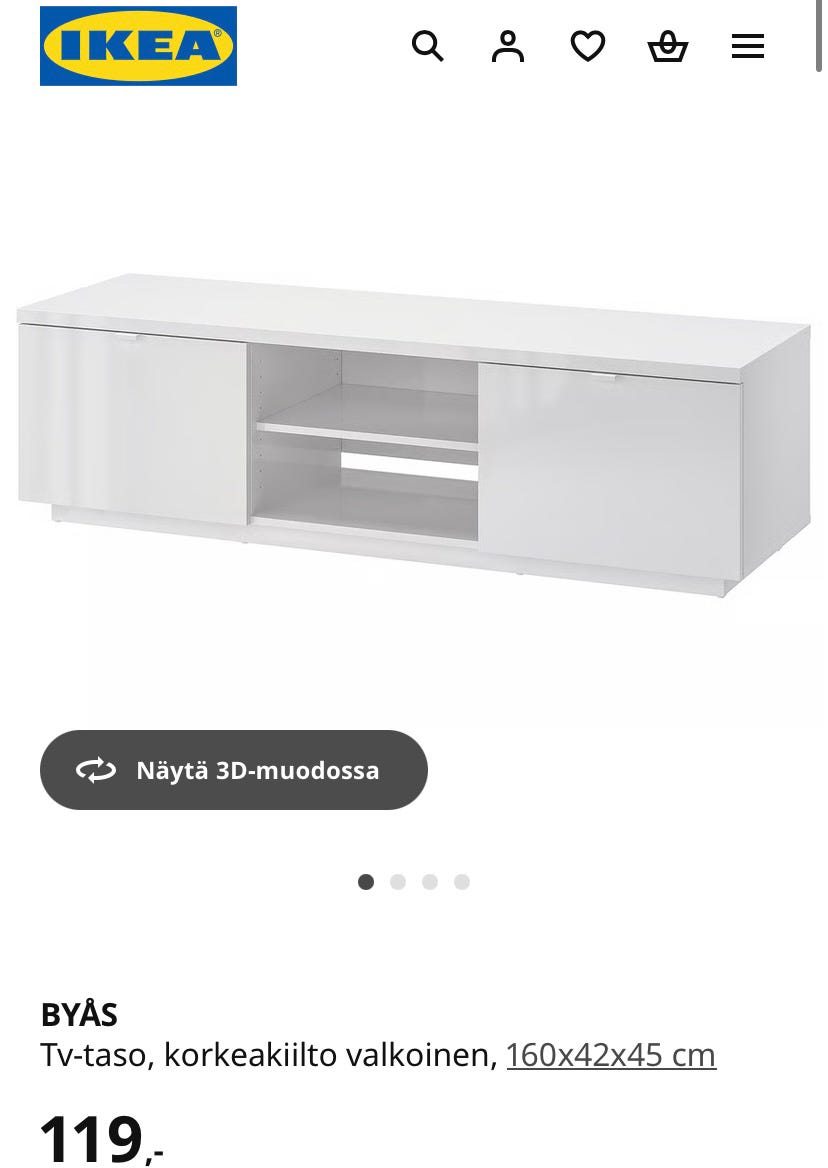
Task: Select the second carousel dot
Action: click(x=398, y=882)
